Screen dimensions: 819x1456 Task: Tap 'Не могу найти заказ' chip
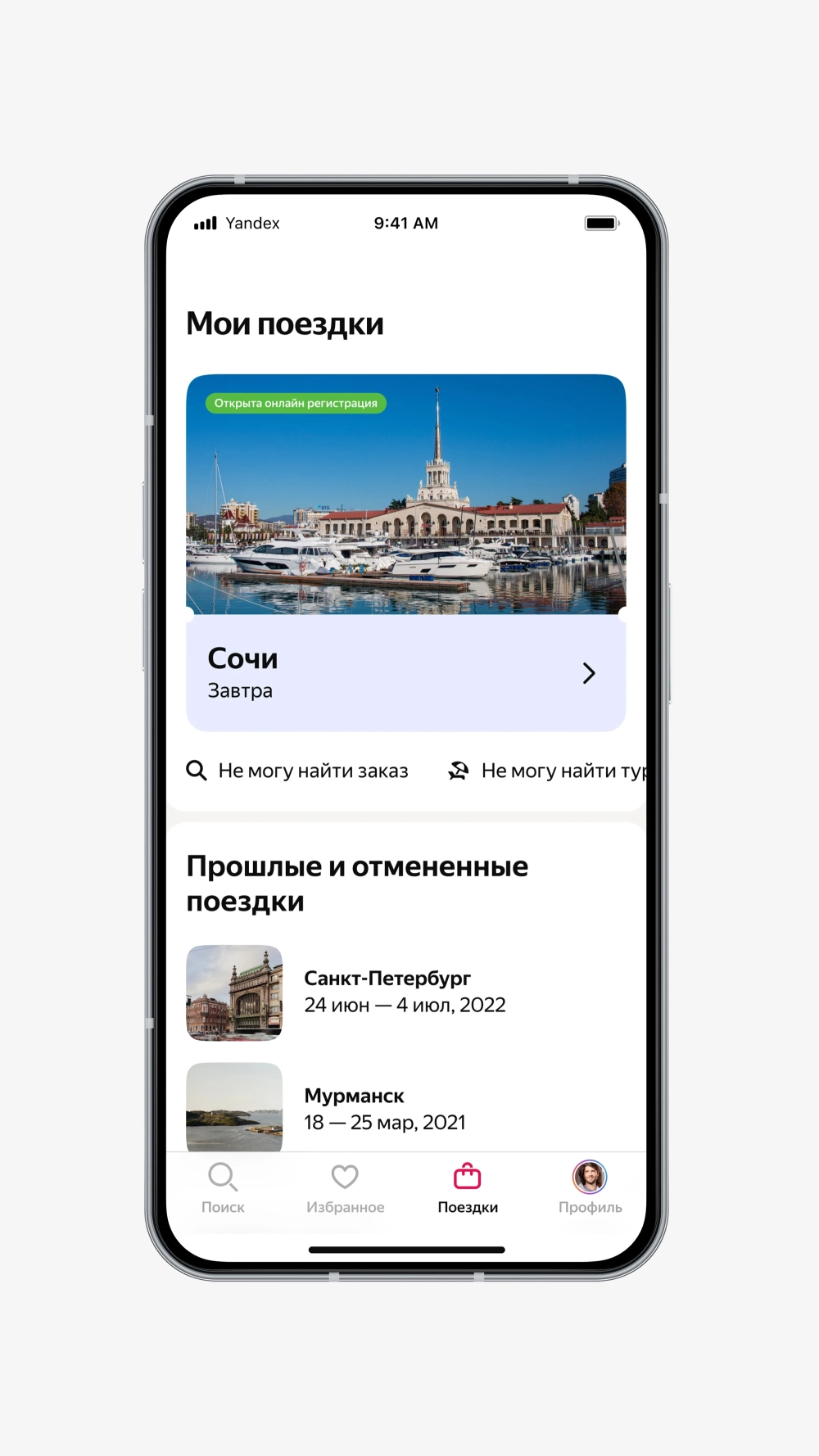(x=298, y=771)
